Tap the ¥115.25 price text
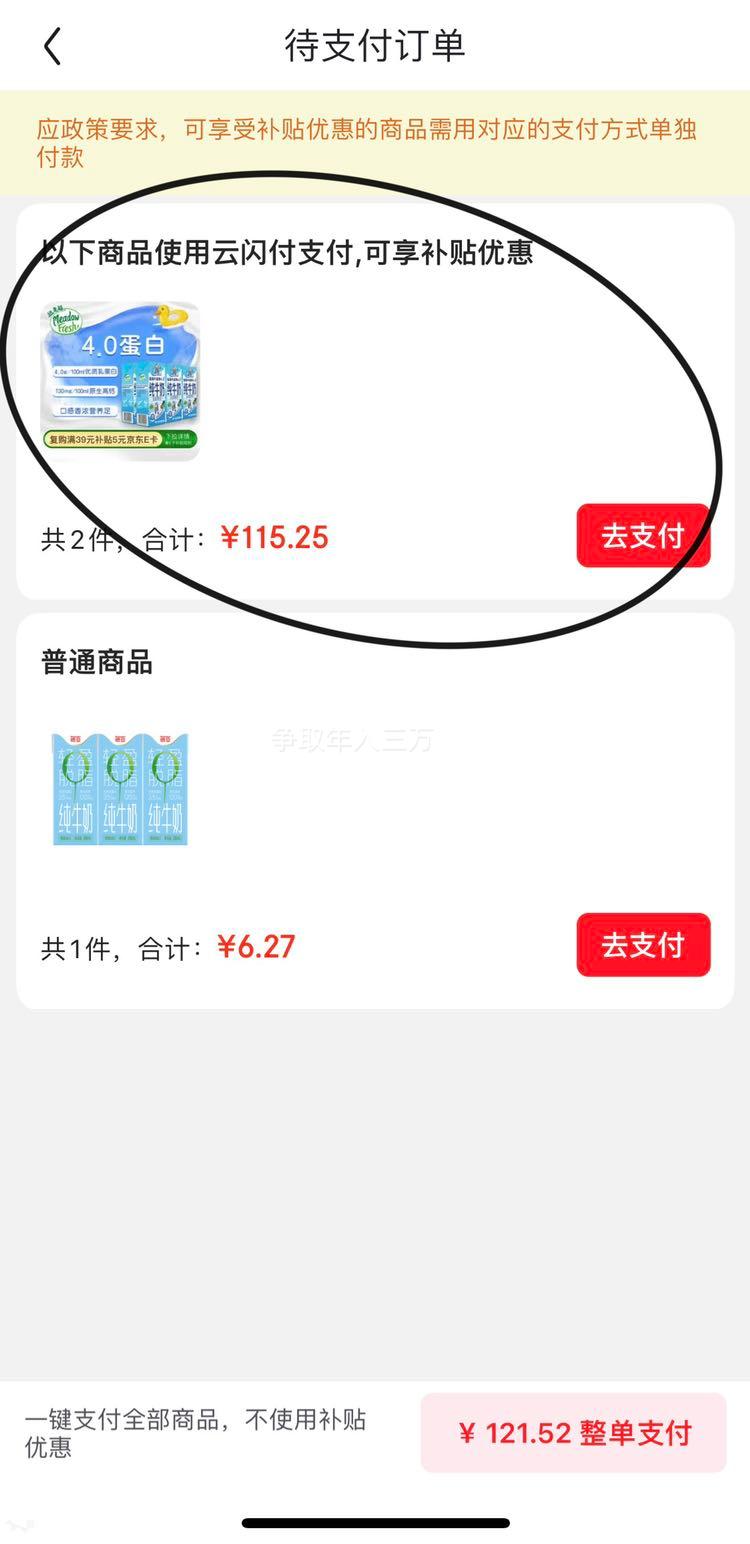 (x=275, y=538)
